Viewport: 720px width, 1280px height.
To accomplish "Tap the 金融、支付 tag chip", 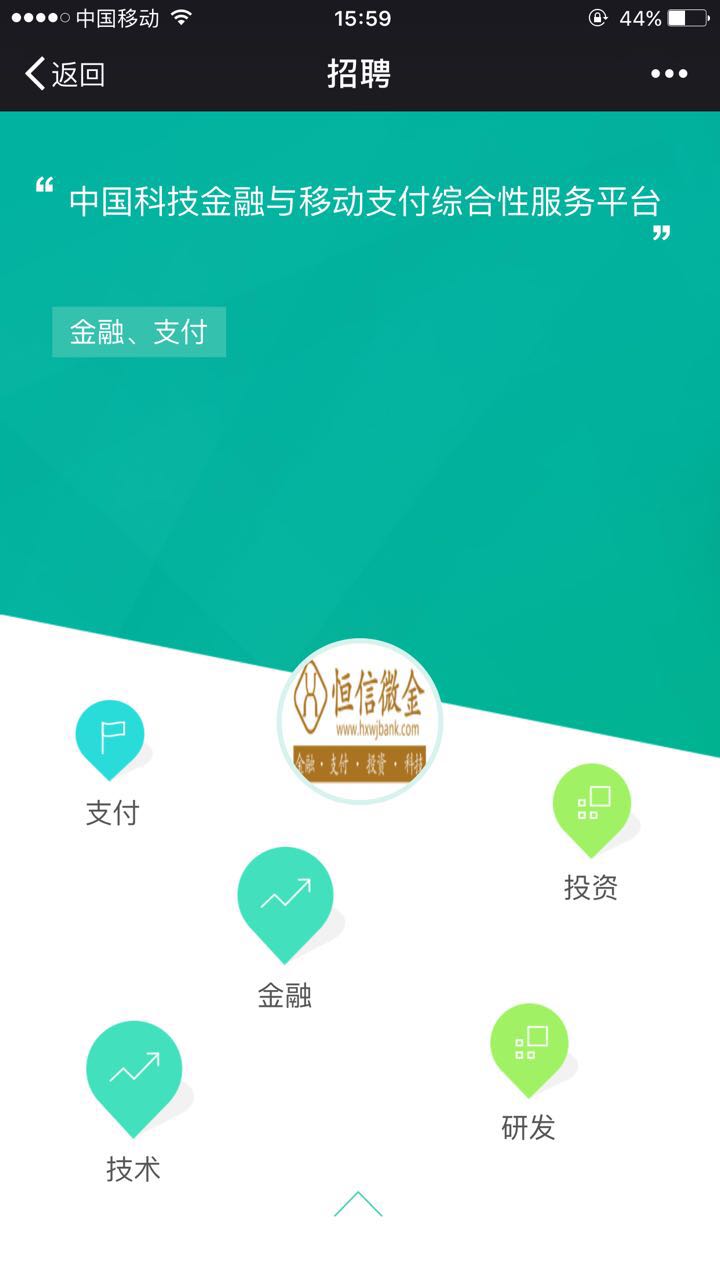I will pyautogui.click(x=139, y=332).
